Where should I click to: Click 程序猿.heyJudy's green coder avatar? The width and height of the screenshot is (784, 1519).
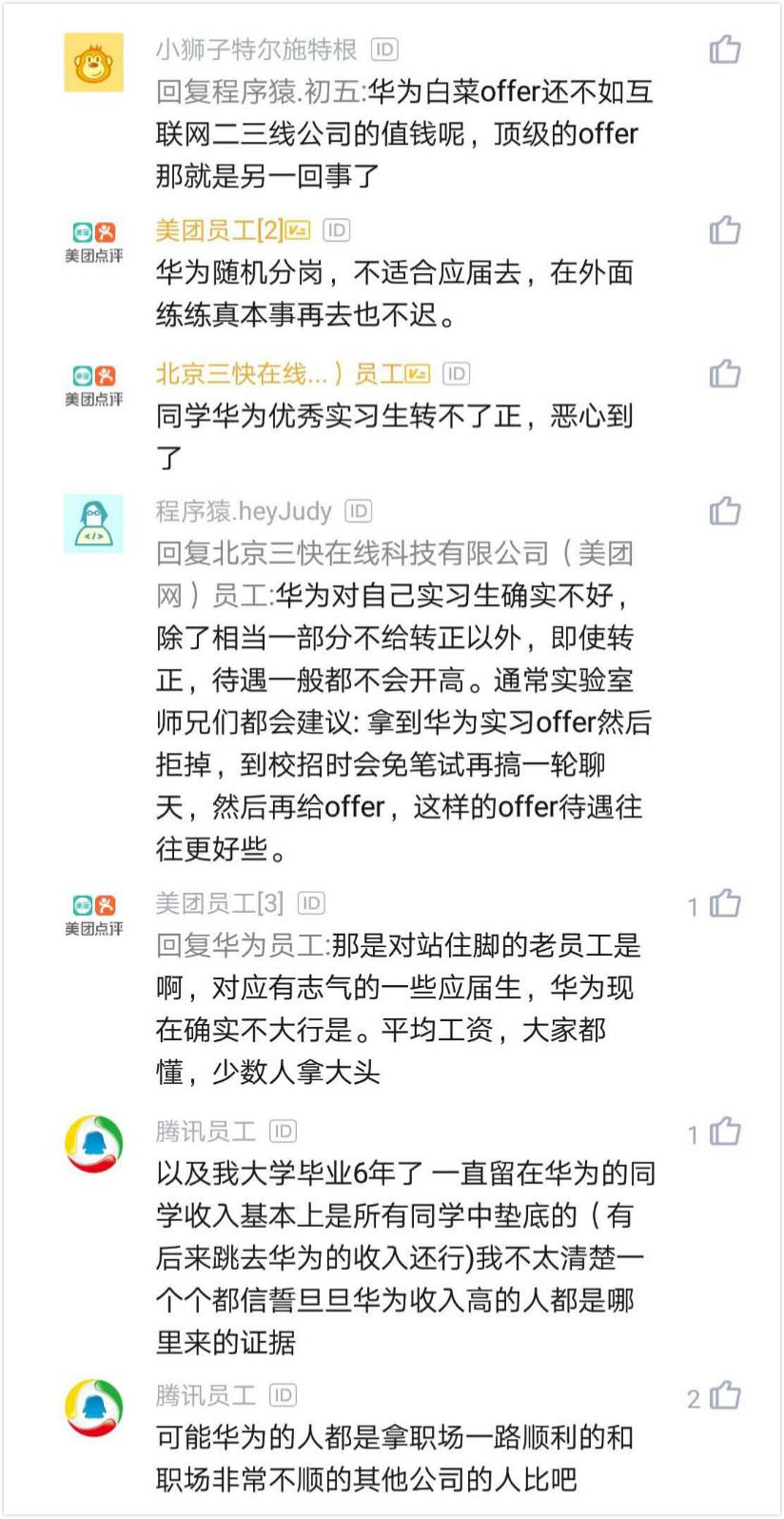(92, 525)
